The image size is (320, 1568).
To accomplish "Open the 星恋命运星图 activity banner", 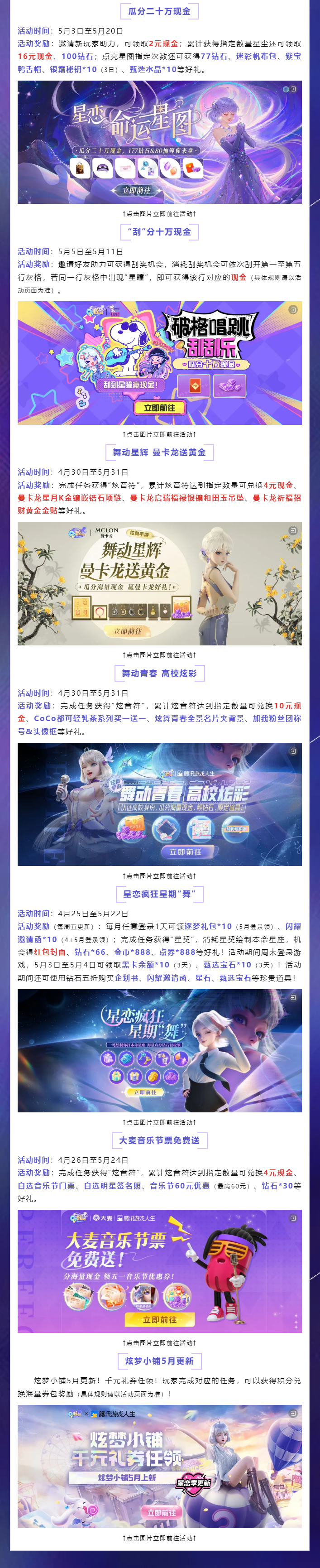I will point(159,142).
